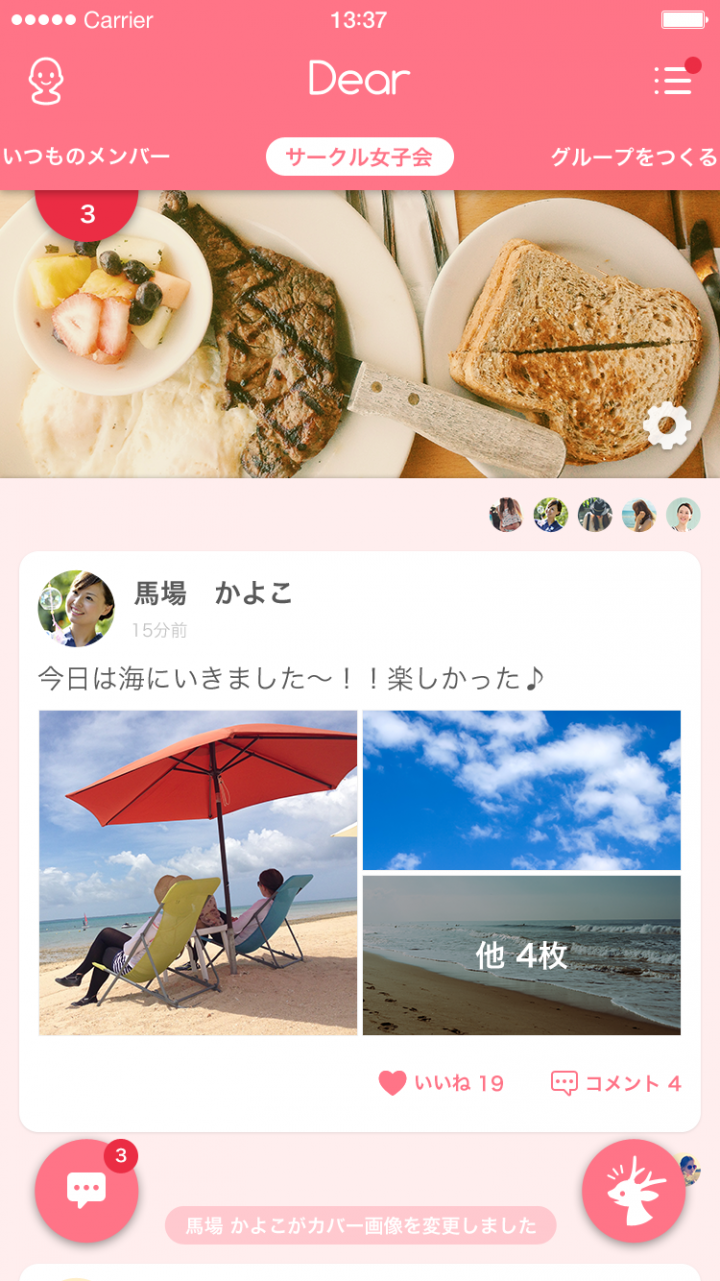The height and width of the screenshot is (1281, 720).
Task: Tap the cover image change notification banner
Action: (x=358, y=1224)
